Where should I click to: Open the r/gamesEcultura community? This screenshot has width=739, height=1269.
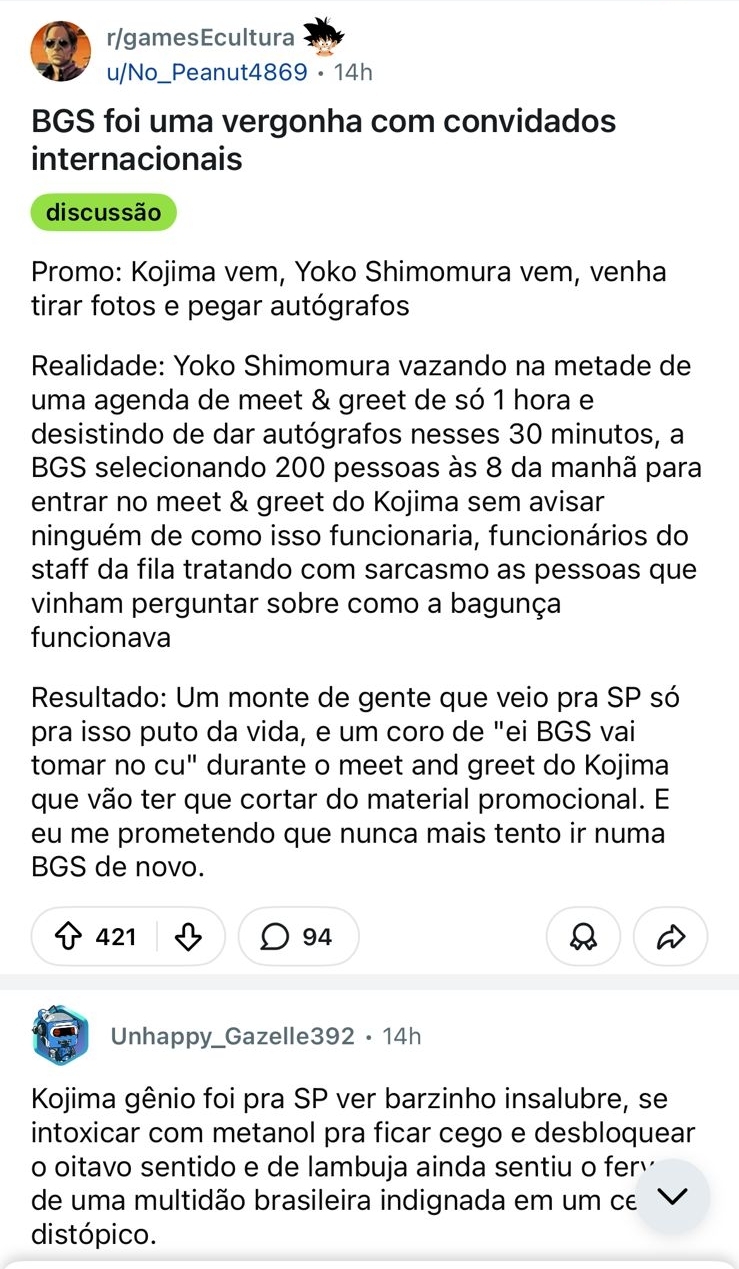point(200,38)
